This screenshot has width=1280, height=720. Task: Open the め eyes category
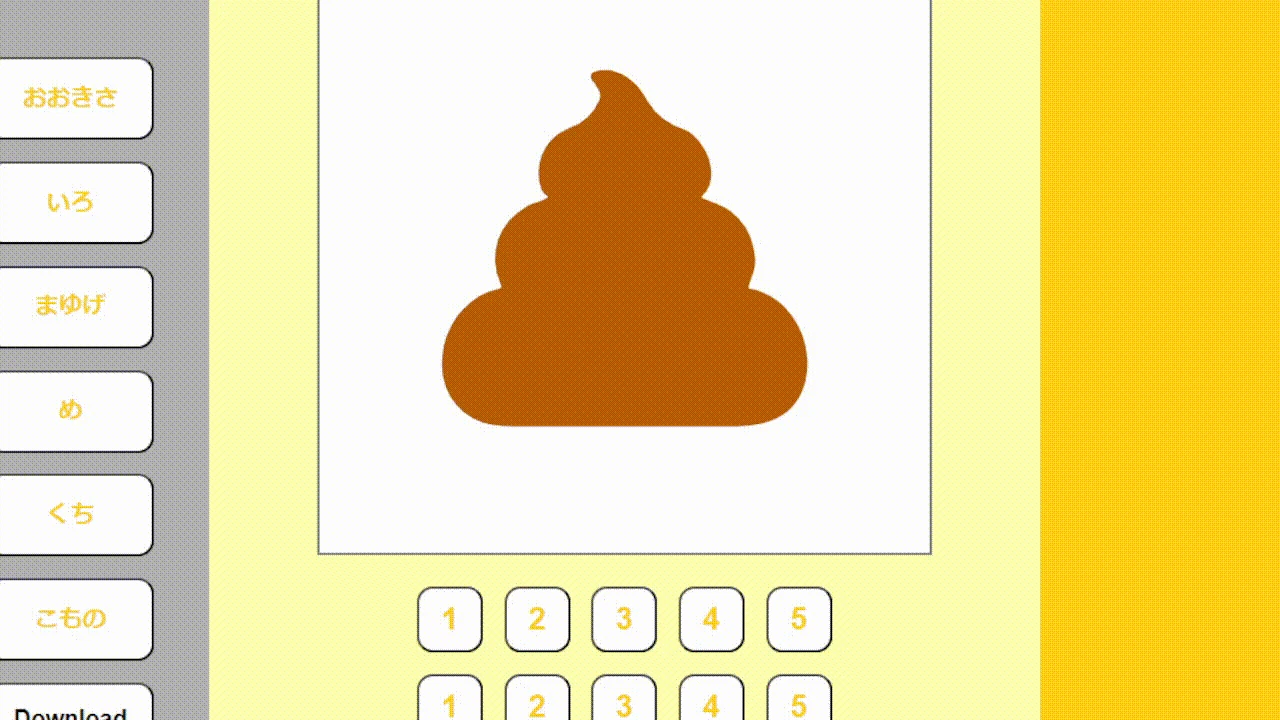point(72,410)
